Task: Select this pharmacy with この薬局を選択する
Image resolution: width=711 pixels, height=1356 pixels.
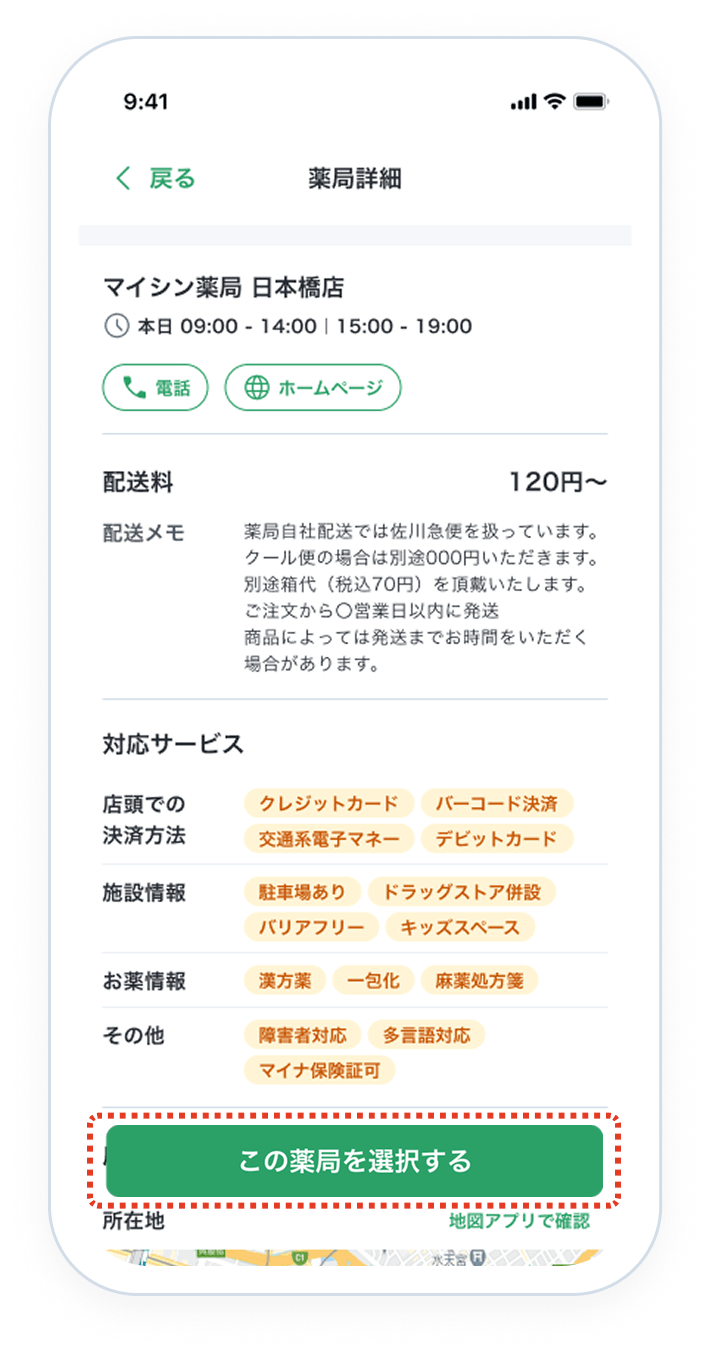Action: 355,1161
